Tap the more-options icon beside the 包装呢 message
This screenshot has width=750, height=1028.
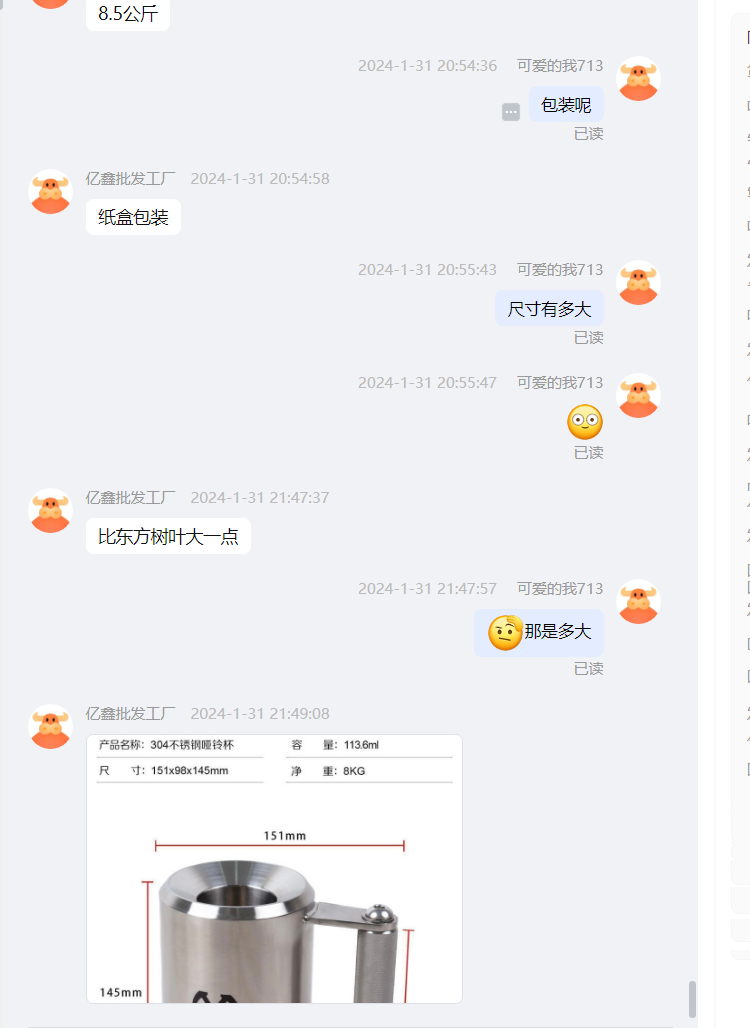coord(511,112)
